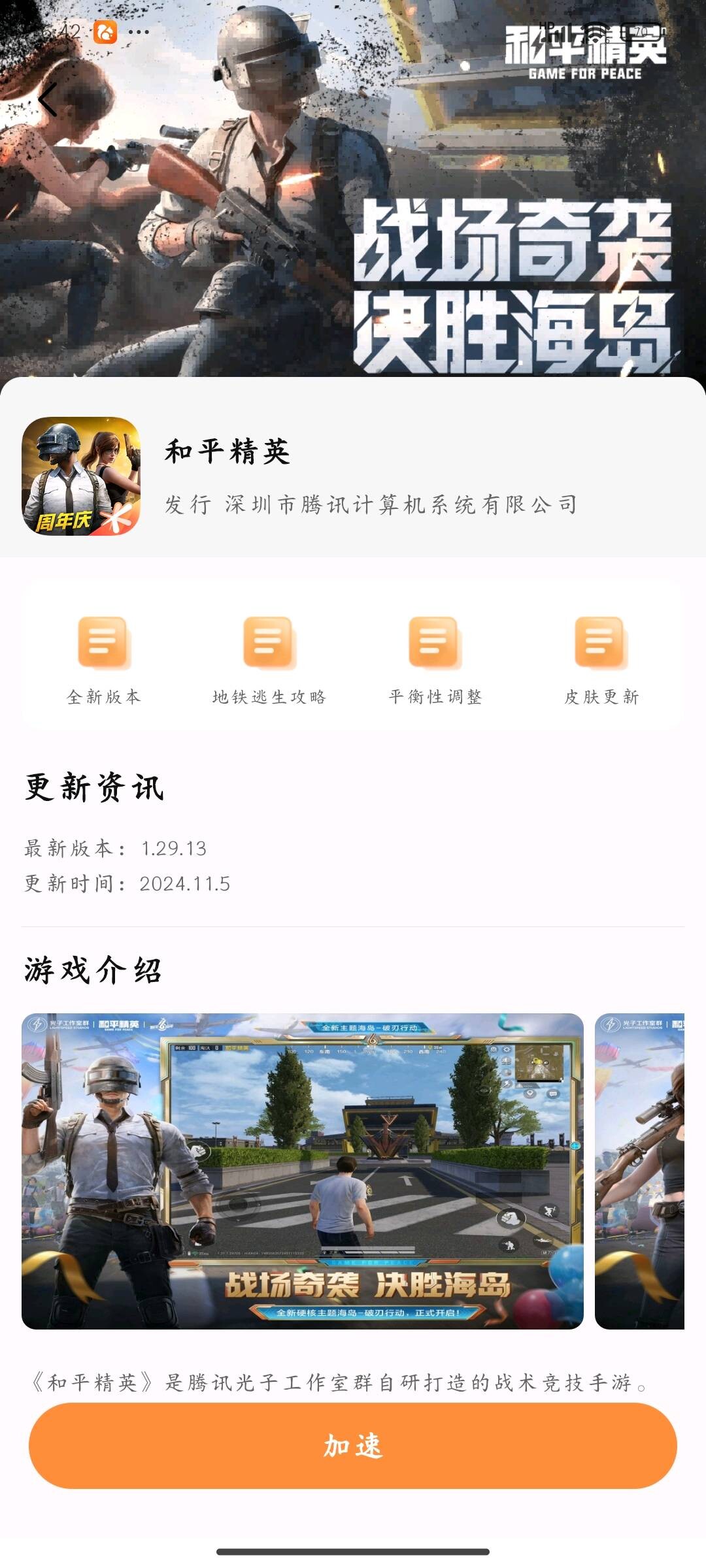This screenshot has height=1568, width=706.
Task: View the first game intro screenshot
Action: click(x=302, y=1171)
